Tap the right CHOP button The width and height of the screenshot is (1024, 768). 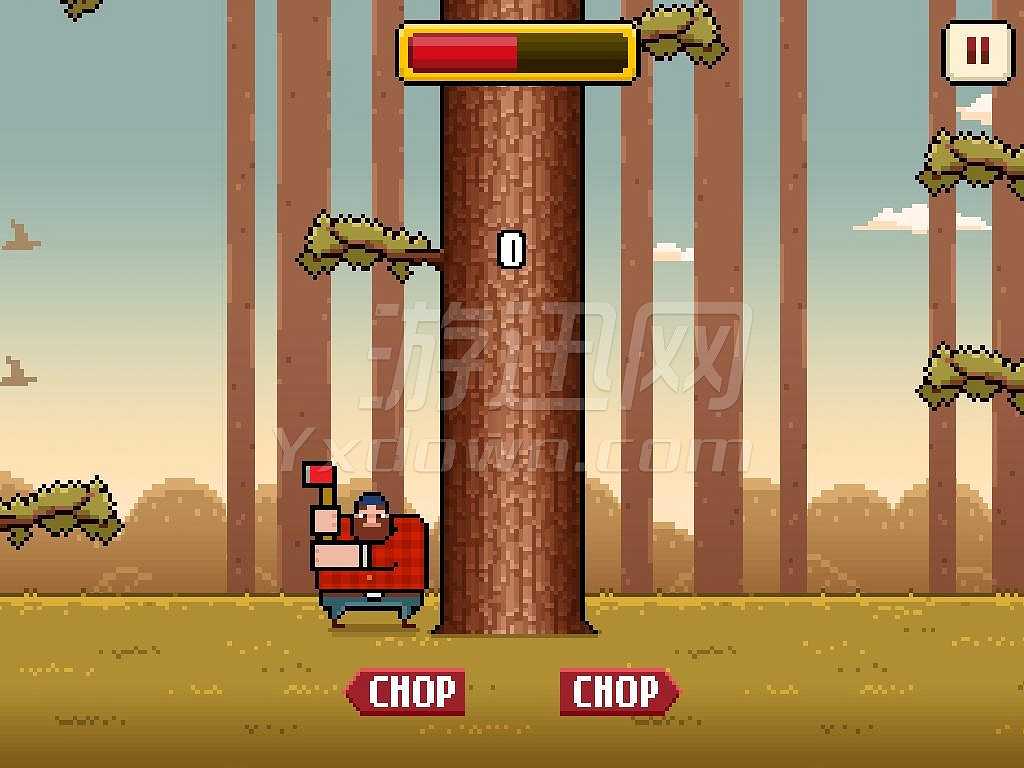(618, 691)
